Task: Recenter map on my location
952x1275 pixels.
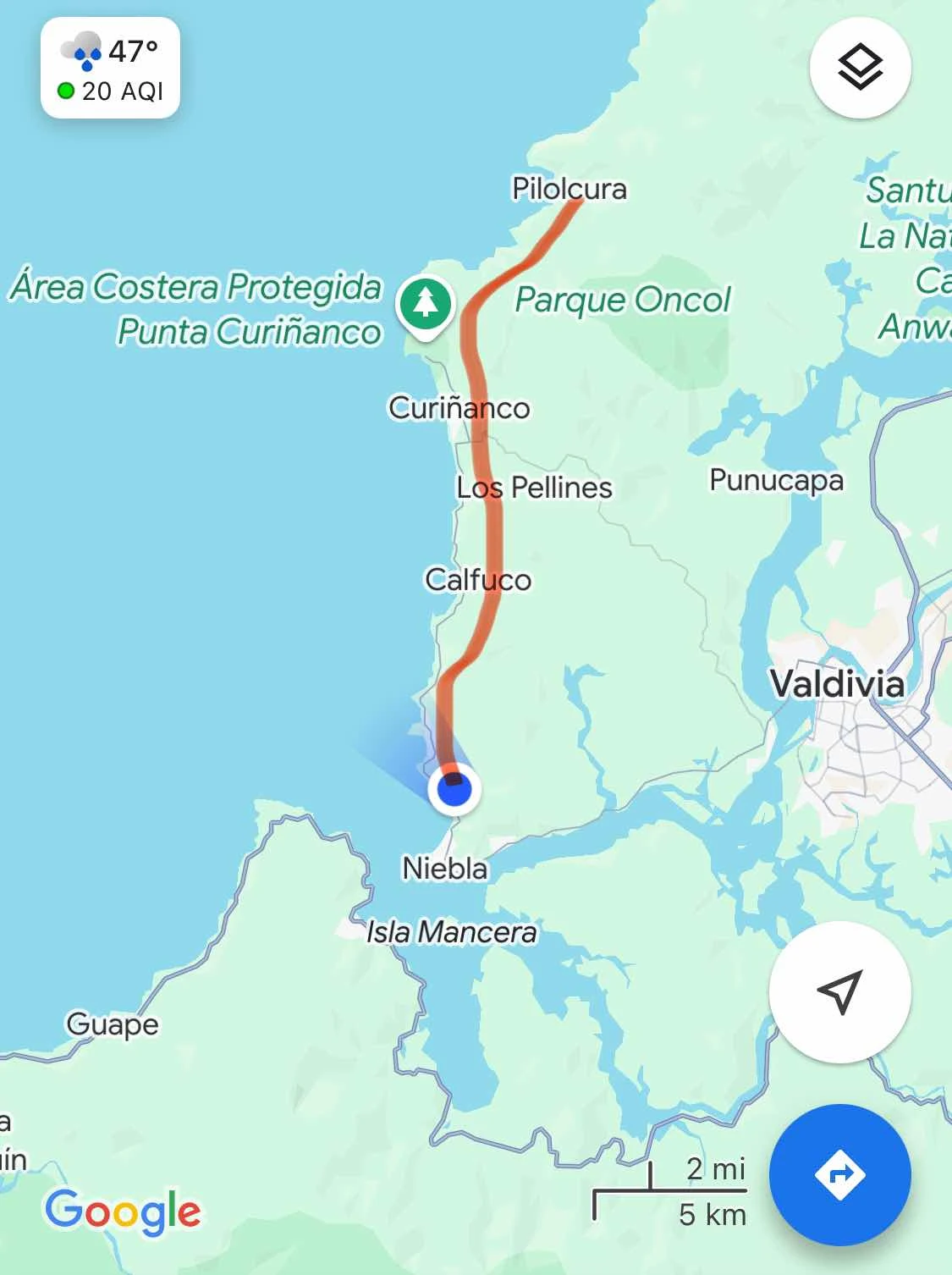Action: point(839,991)
